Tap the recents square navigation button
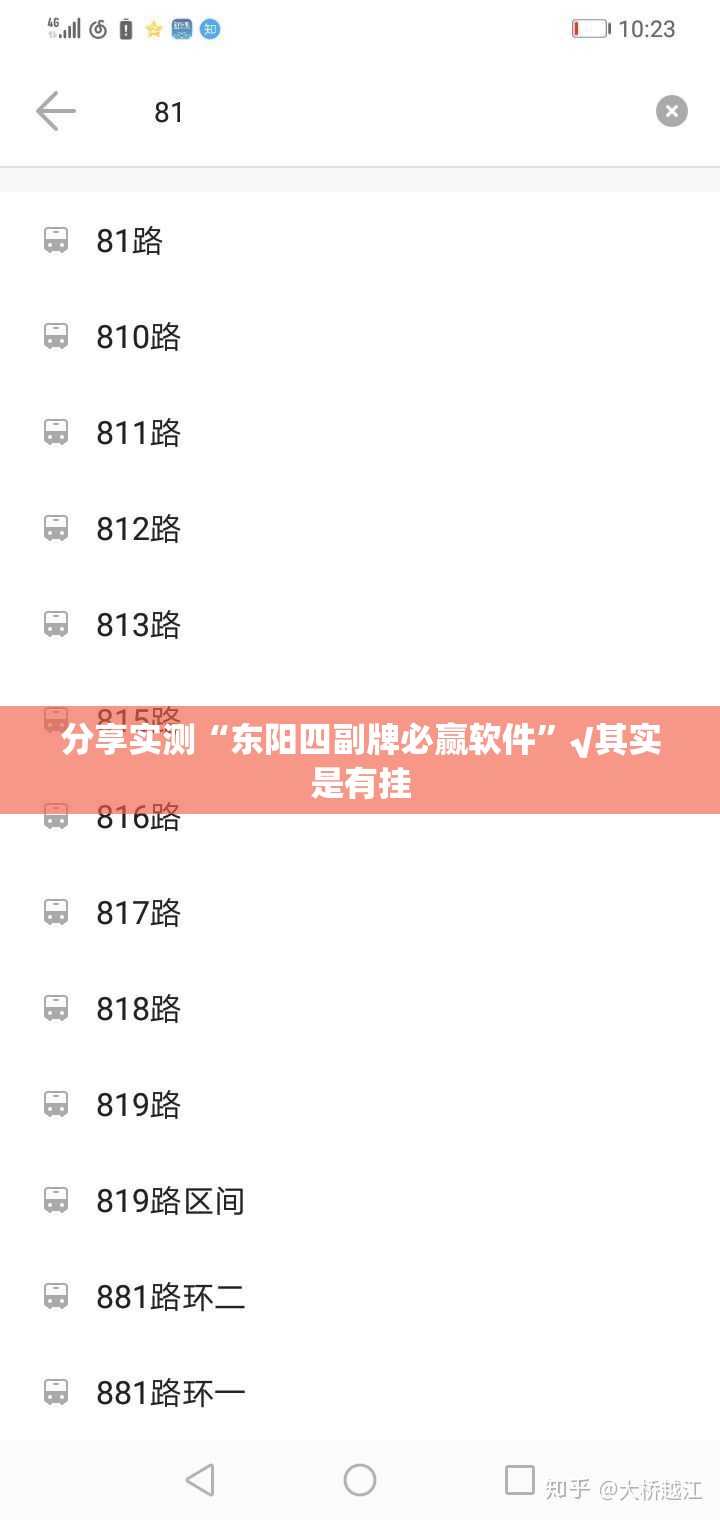Viewport: 720px width, 1520px height. click(519, 1480)
